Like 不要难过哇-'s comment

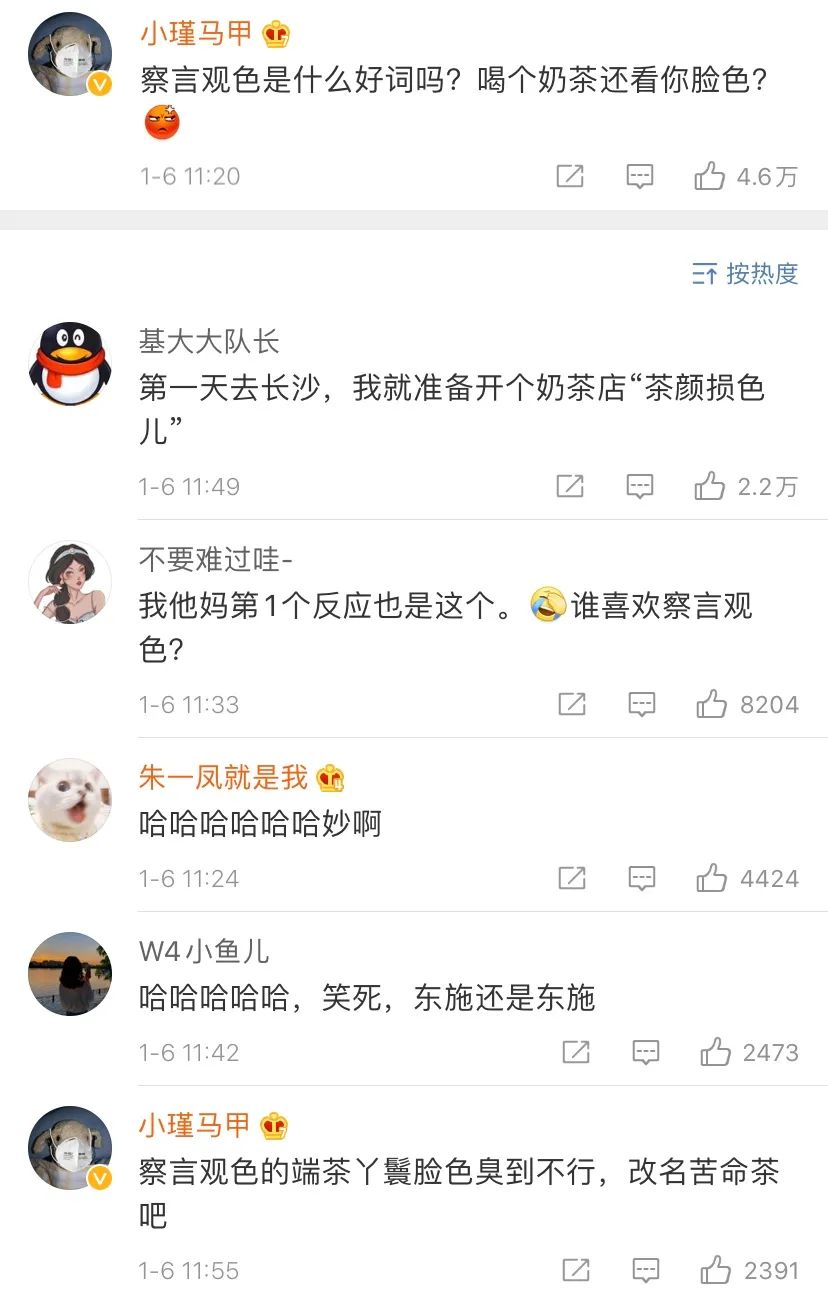click(x=712, y=705)
